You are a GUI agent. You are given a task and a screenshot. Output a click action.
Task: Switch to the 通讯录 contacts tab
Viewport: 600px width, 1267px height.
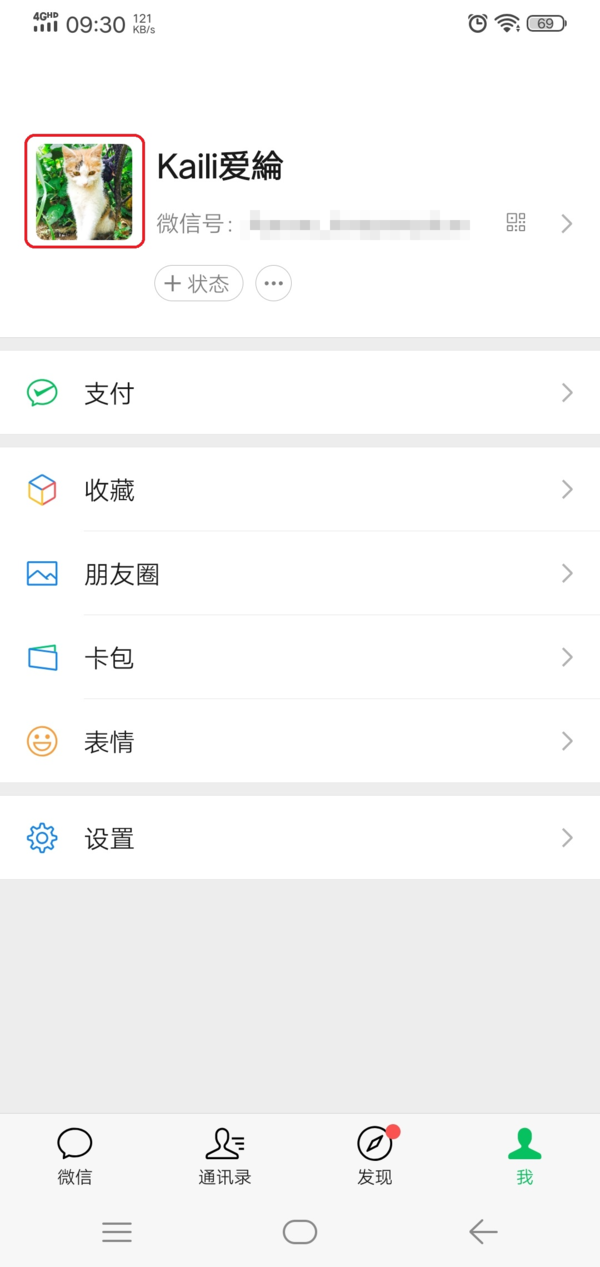click(225, 1156)
